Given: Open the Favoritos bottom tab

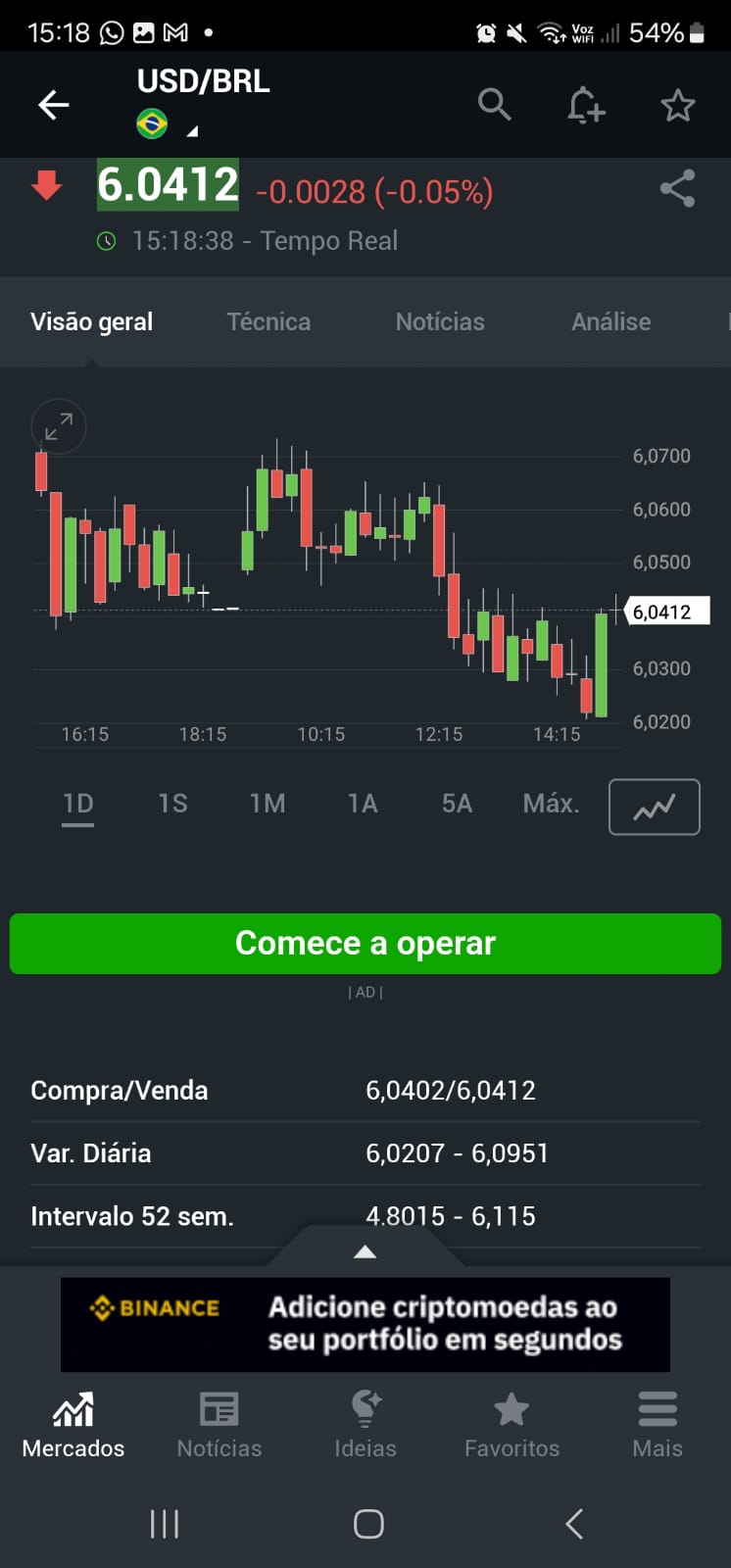Looking at the screenshot, I should point(512,1425).
